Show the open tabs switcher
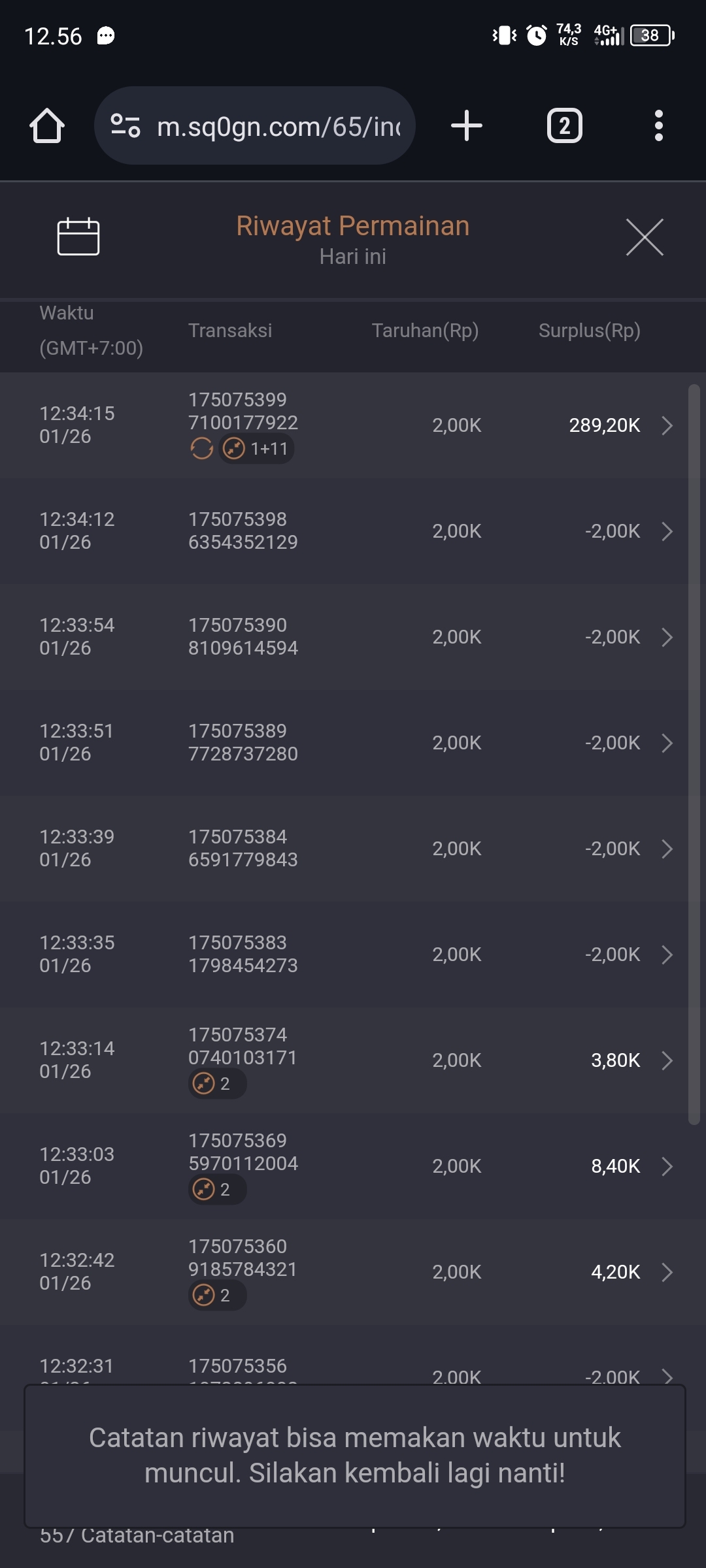This screenshot has height=1568, width=706. 565,125
